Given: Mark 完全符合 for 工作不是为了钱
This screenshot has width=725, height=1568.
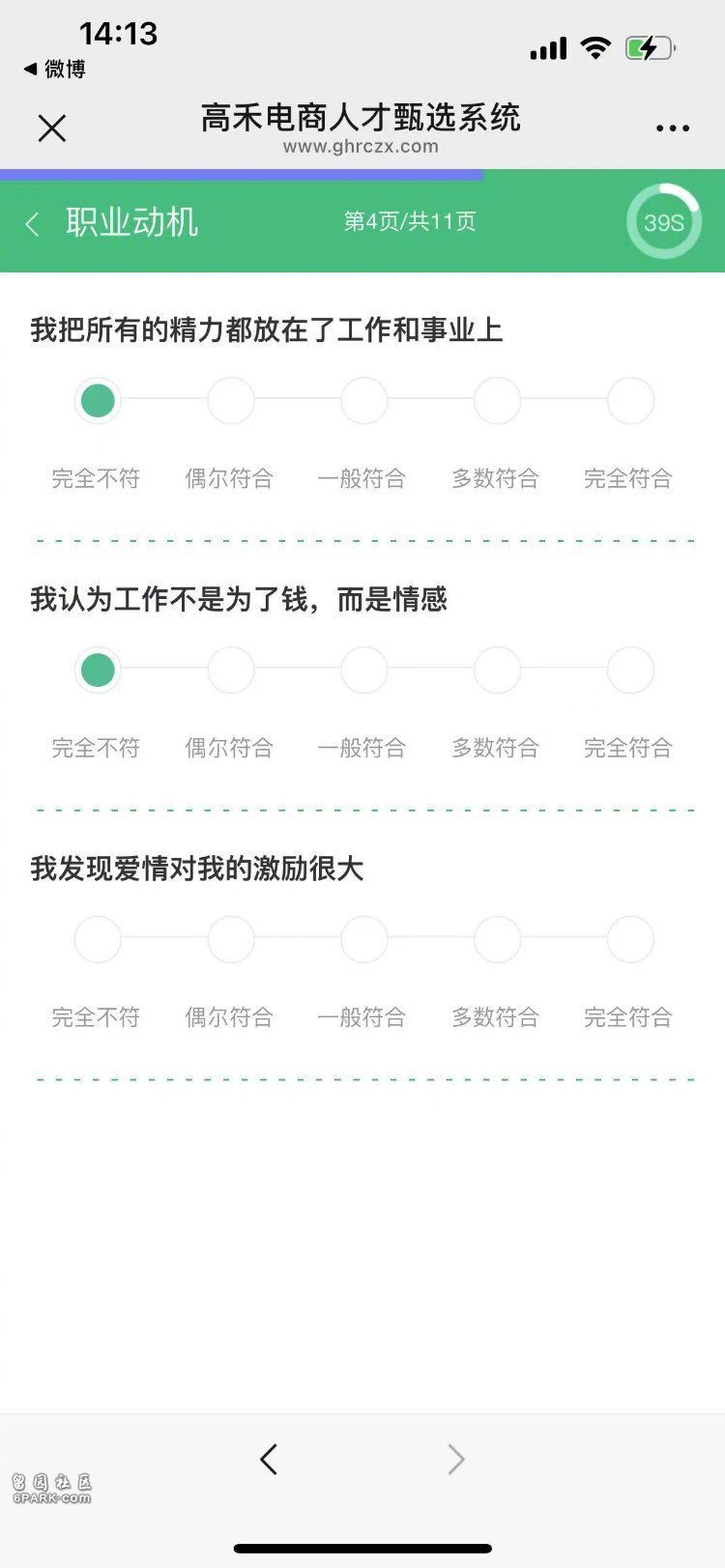Looking at the screenshot, I should (630, 670).
